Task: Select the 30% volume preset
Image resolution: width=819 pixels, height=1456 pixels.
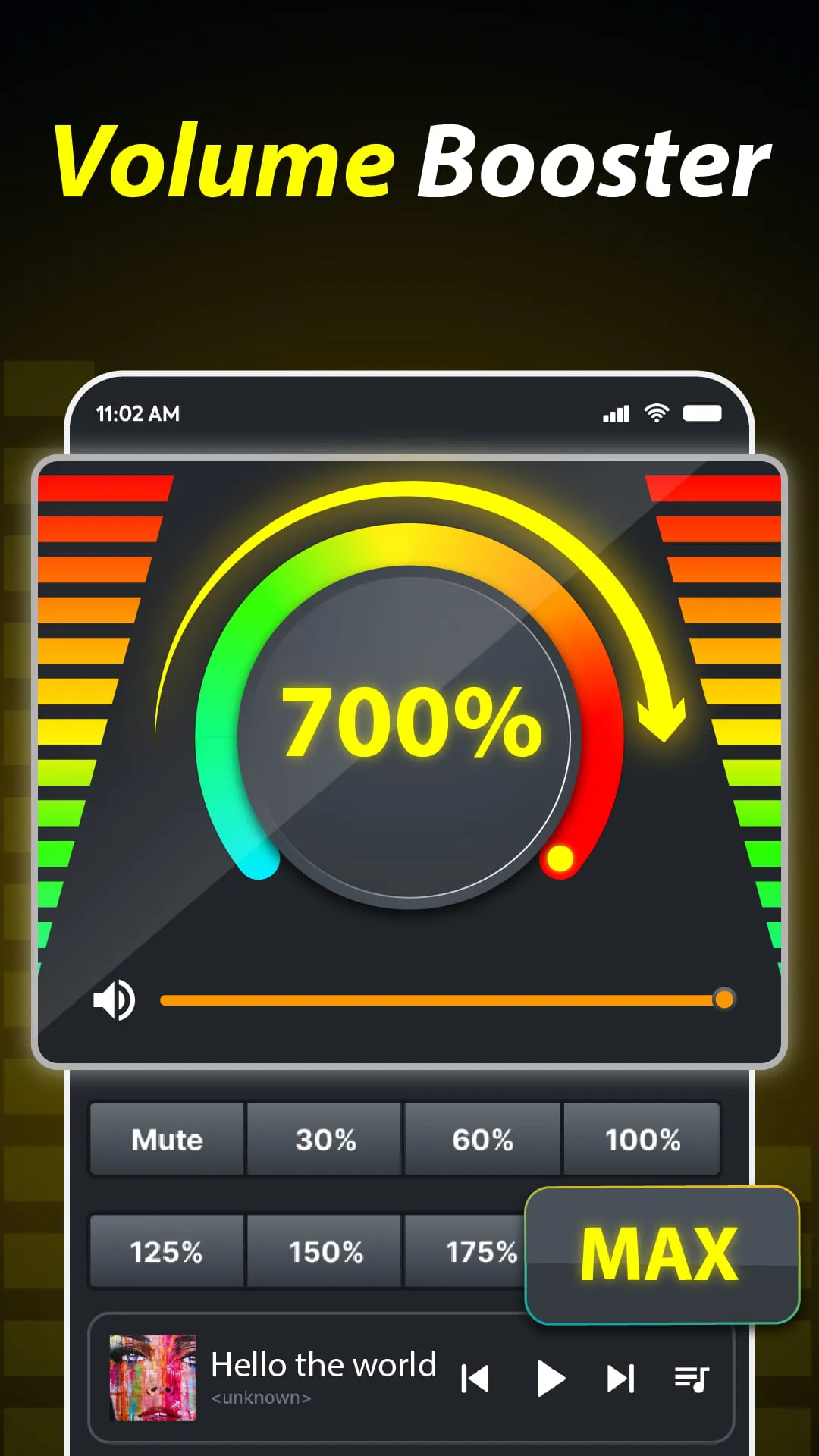Action: point(324,1139)
